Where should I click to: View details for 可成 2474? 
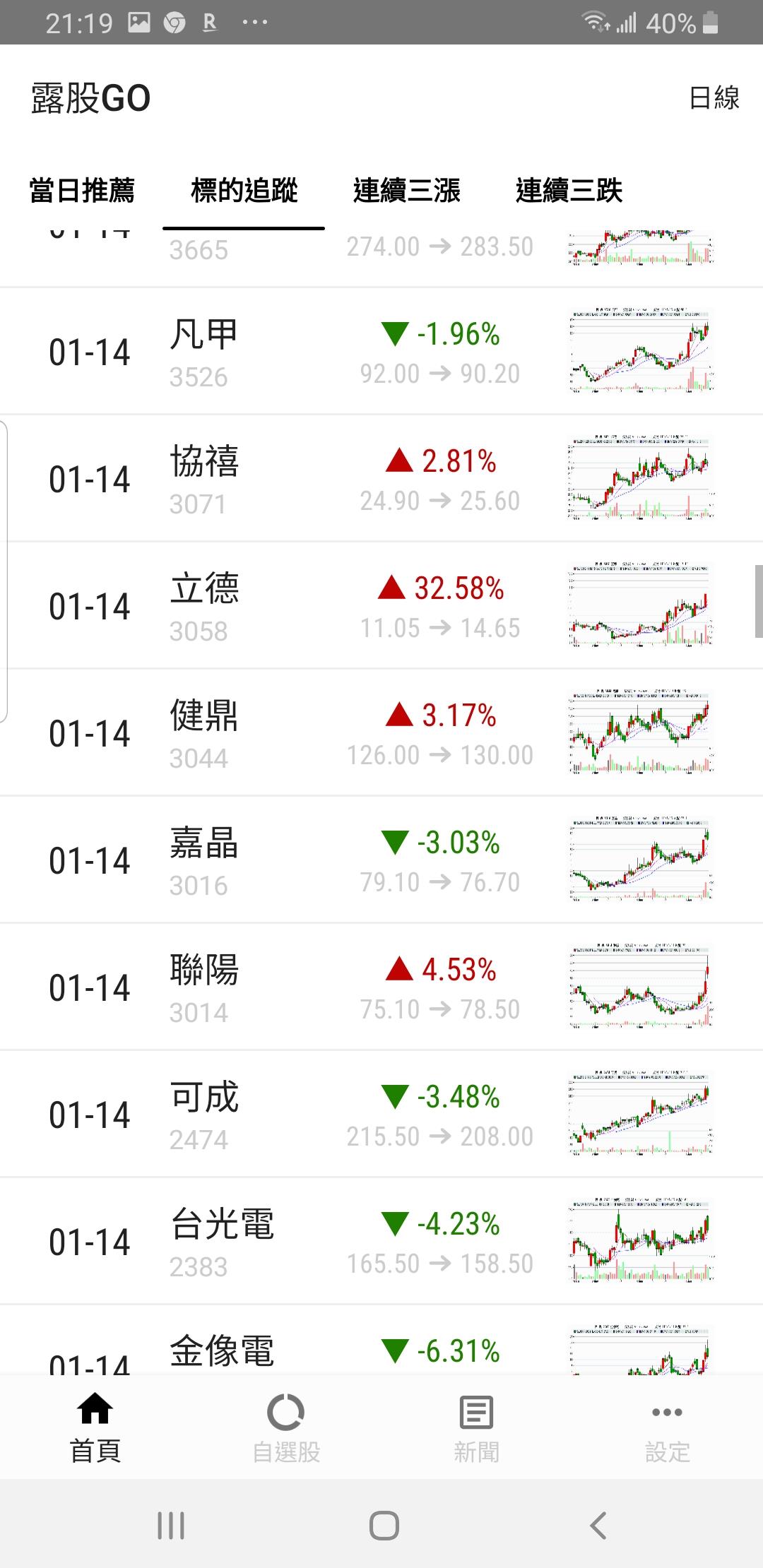[381, 1115]
